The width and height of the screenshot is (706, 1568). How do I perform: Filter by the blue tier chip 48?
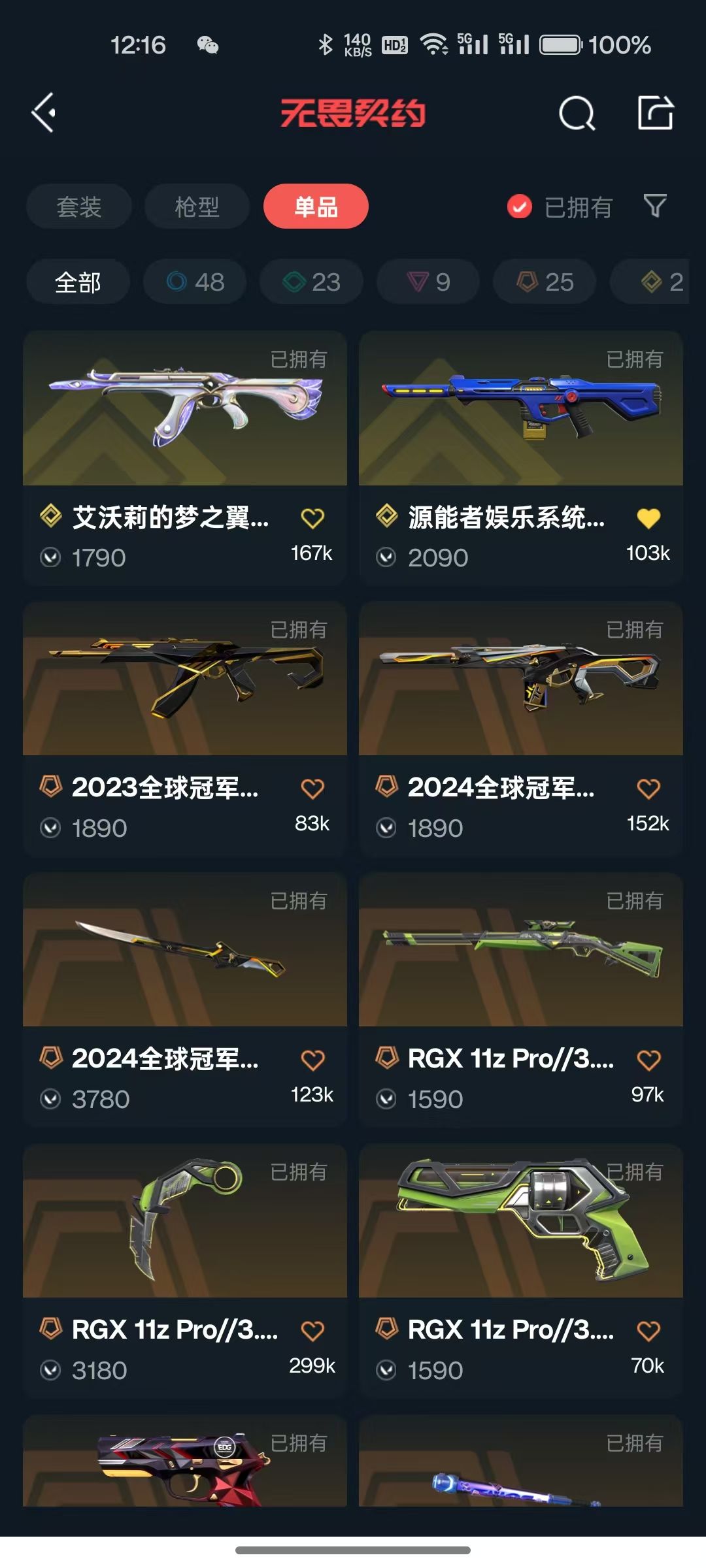195,282
